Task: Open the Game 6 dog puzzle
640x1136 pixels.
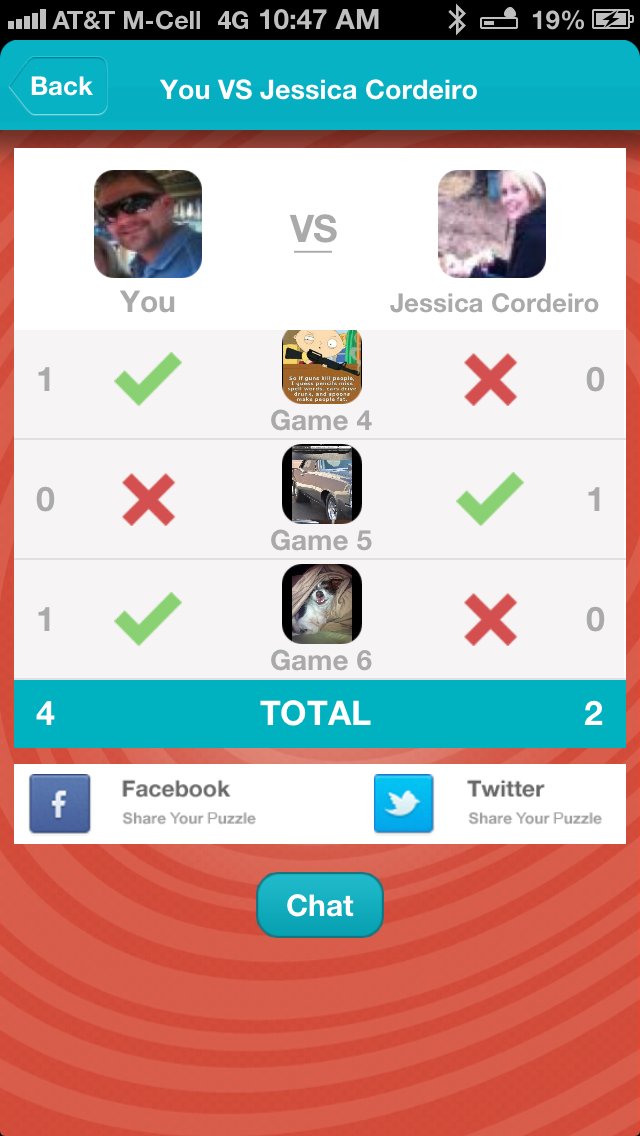Action: tap(322, 604)
